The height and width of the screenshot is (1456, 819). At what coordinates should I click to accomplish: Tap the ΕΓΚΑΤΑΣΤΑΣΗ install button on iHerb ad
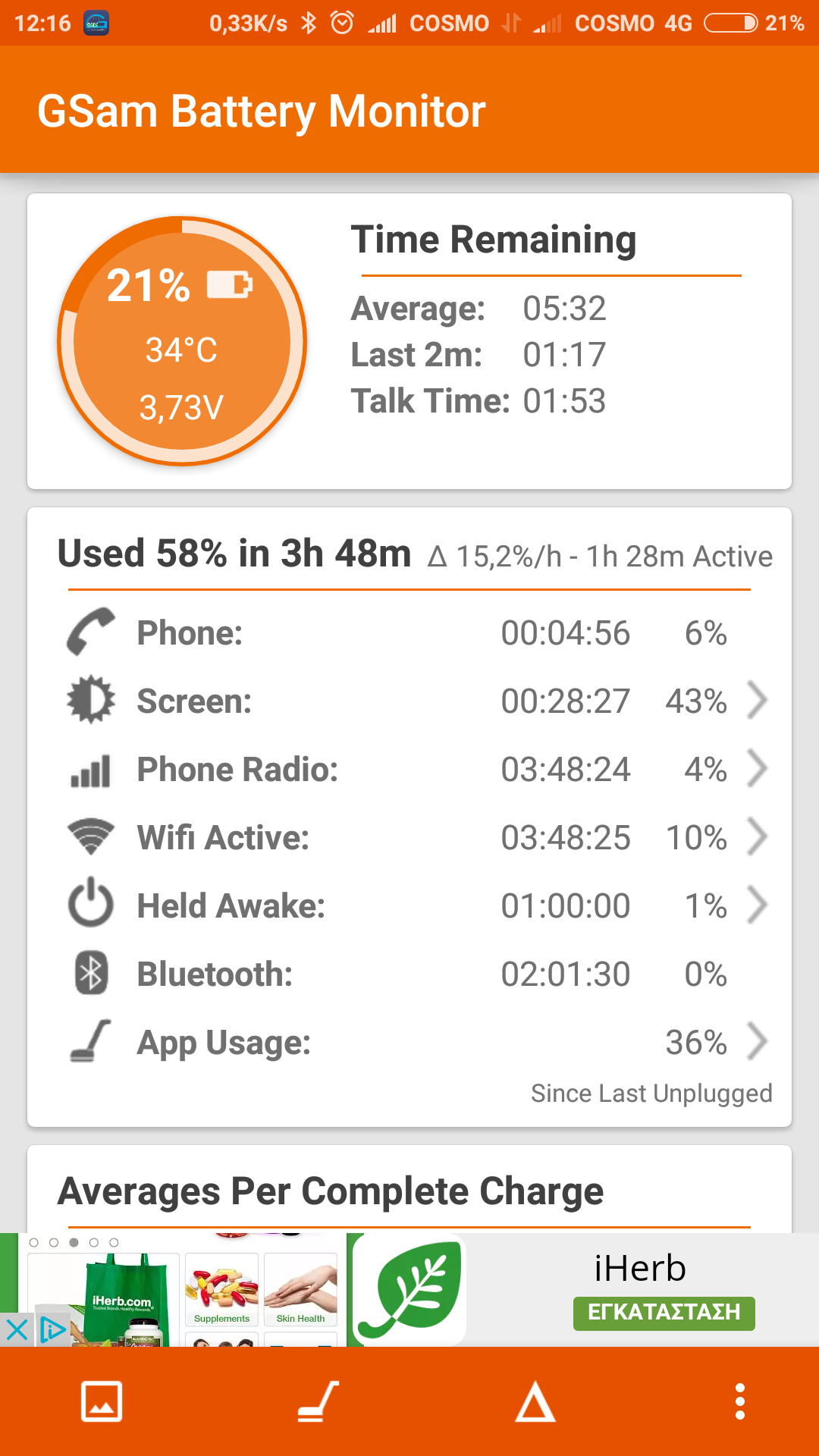(x=664, y=1313)
